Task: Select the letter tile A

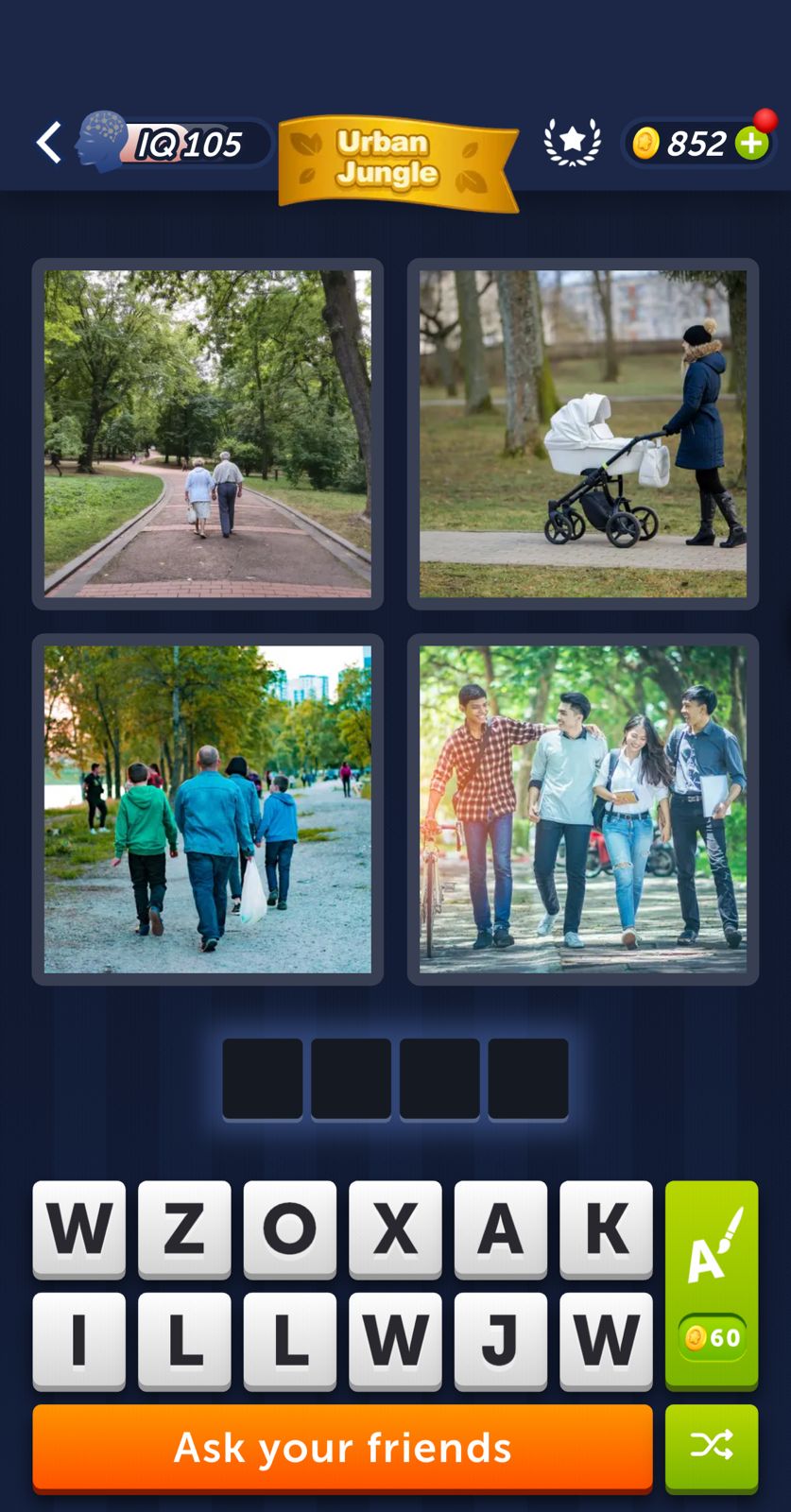Action: (501, 1228)
